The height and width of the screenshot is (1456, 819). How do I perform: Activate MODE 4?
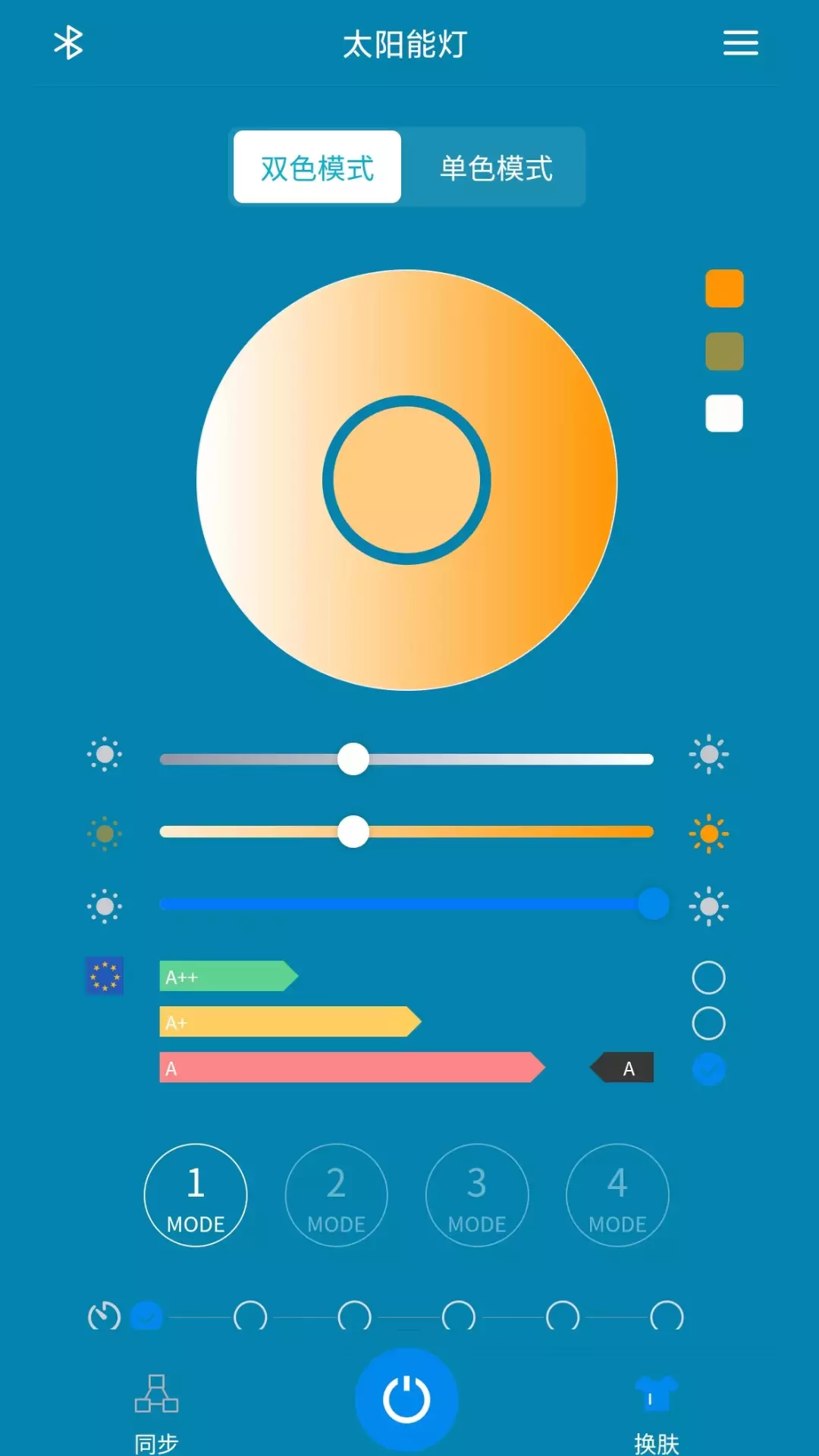tap(617, 1195)
